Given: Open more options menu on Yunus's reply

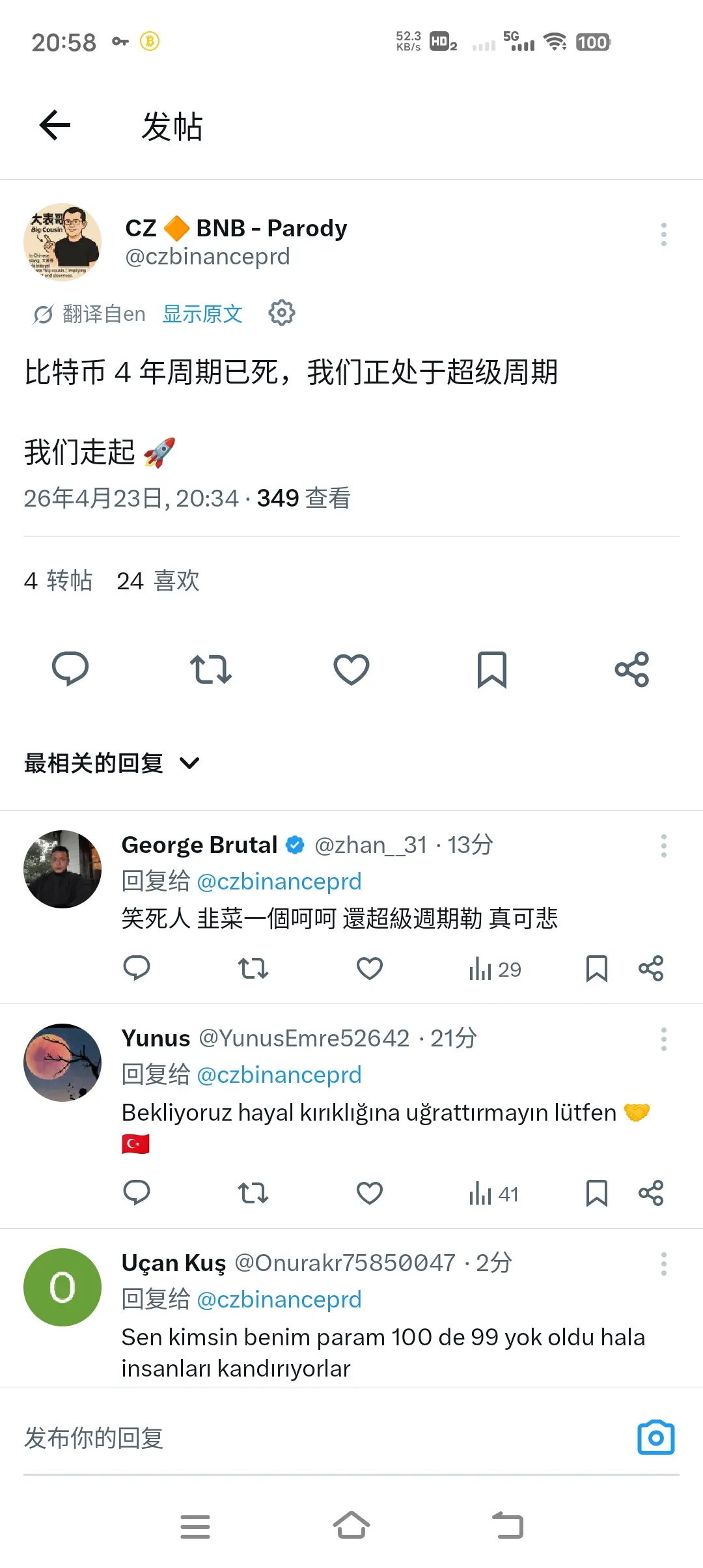Looking at the screenshot, I should (x=663, y=1037).
